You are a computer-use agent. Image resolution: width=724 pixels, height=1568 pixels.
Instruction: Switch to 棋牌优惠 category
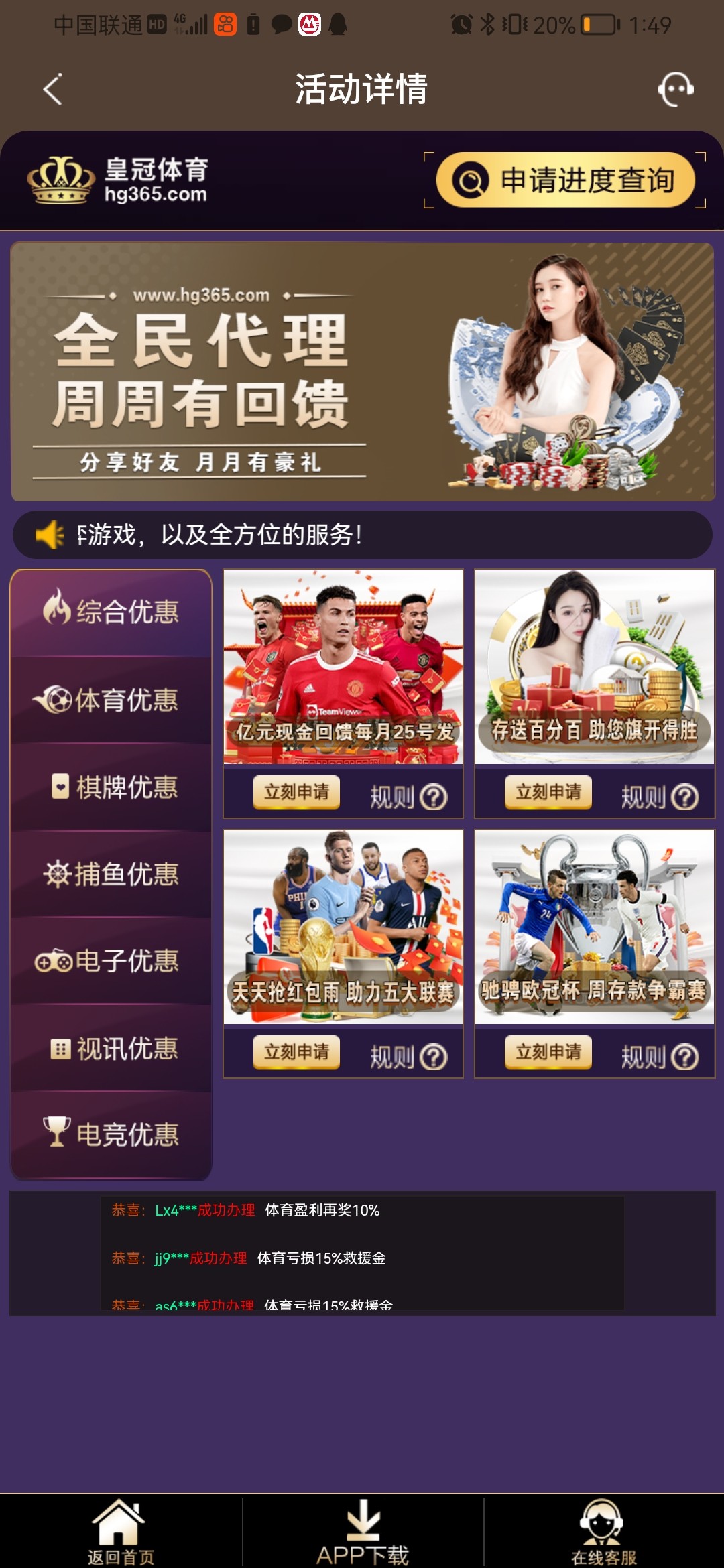click(x=111, y=787)
